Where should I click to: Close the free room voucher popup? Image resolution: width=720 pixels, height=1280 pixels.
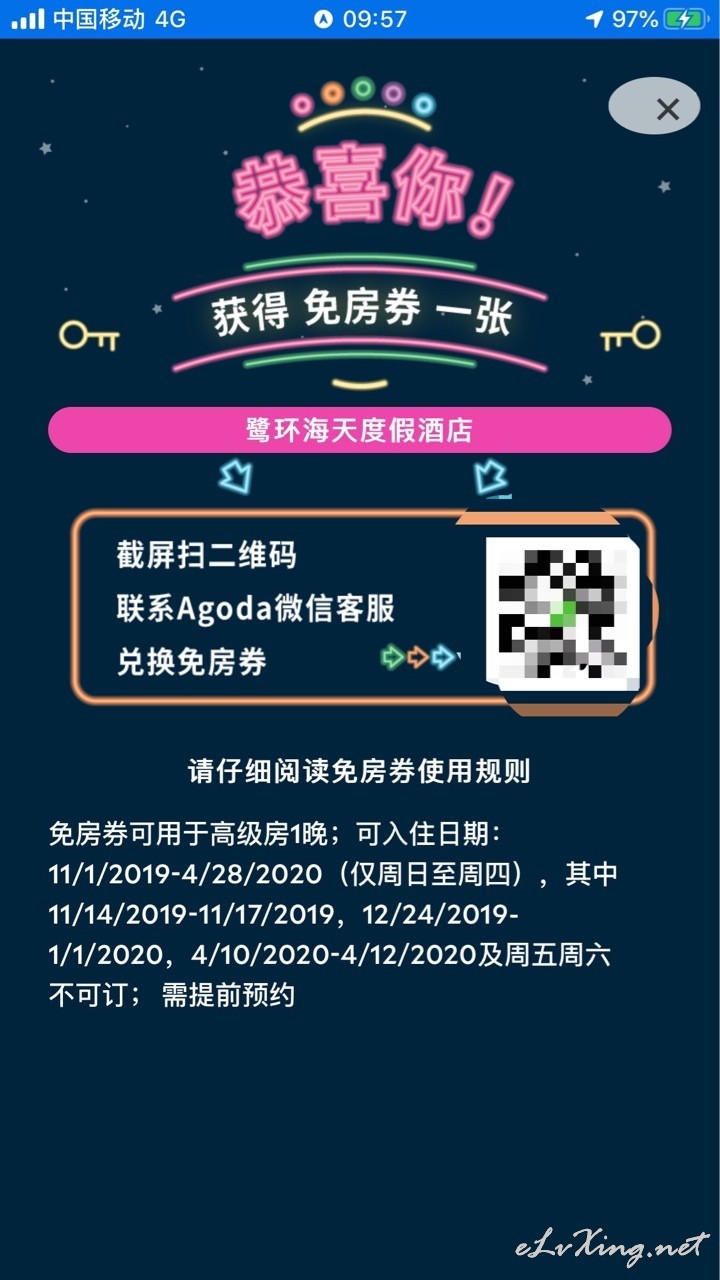pos(667,109)
